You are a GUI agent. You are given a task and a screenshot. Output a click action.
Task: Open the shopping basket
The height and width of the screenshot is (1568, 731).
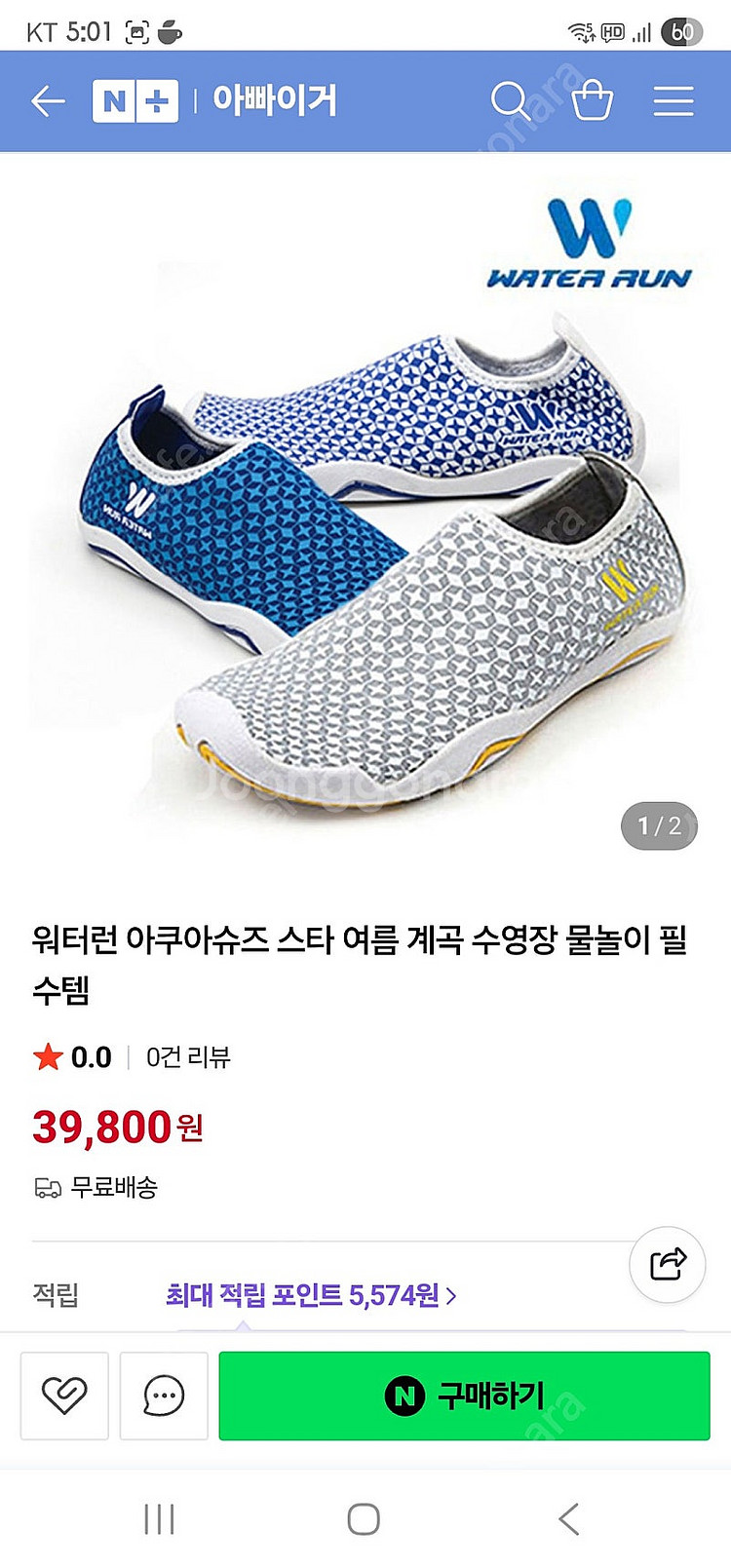pyautogui.click(x=592, y=100)
